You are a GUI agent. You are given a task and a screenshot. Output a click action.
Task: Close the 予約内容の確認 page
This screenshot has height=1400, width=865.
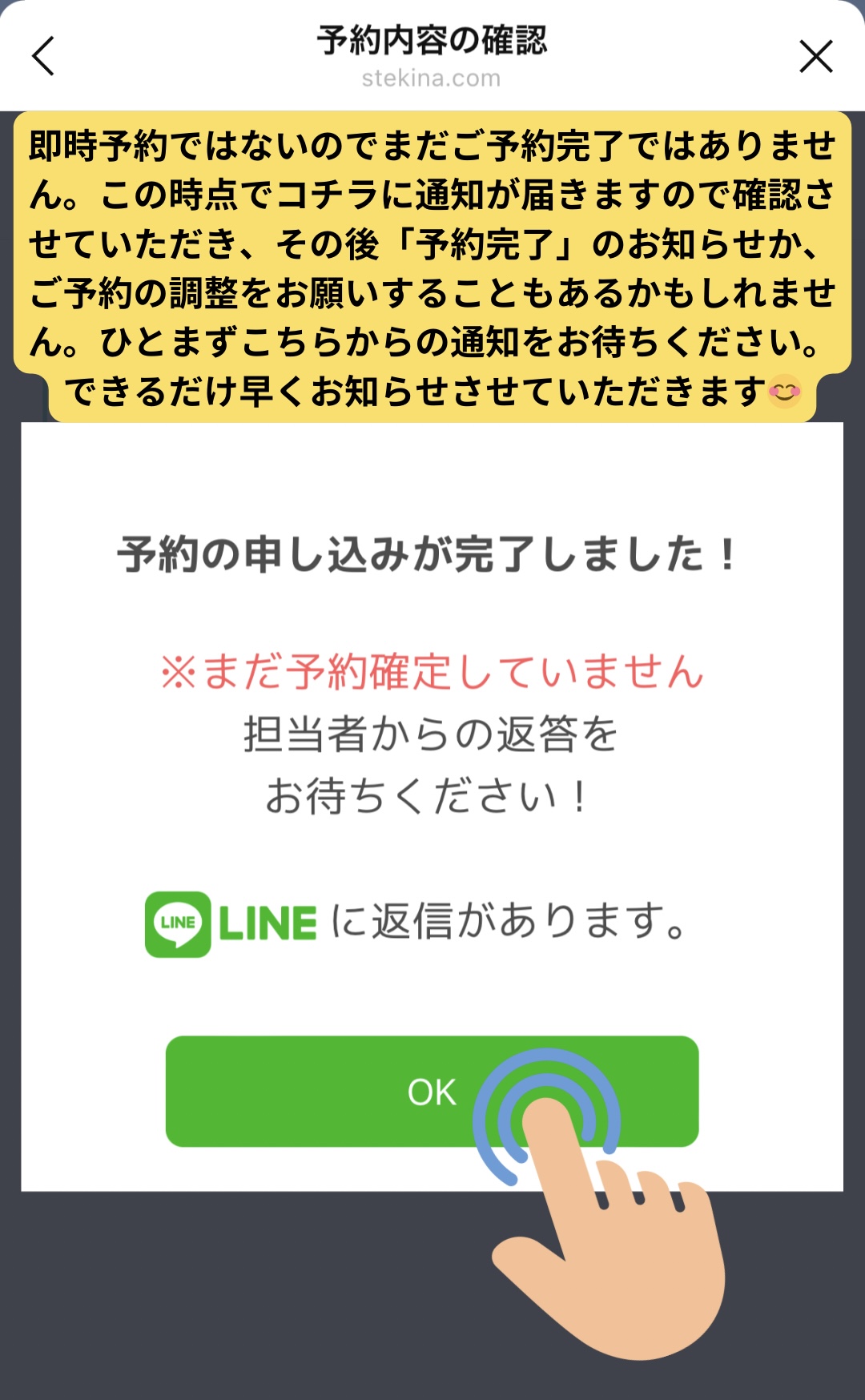point(815,57)
